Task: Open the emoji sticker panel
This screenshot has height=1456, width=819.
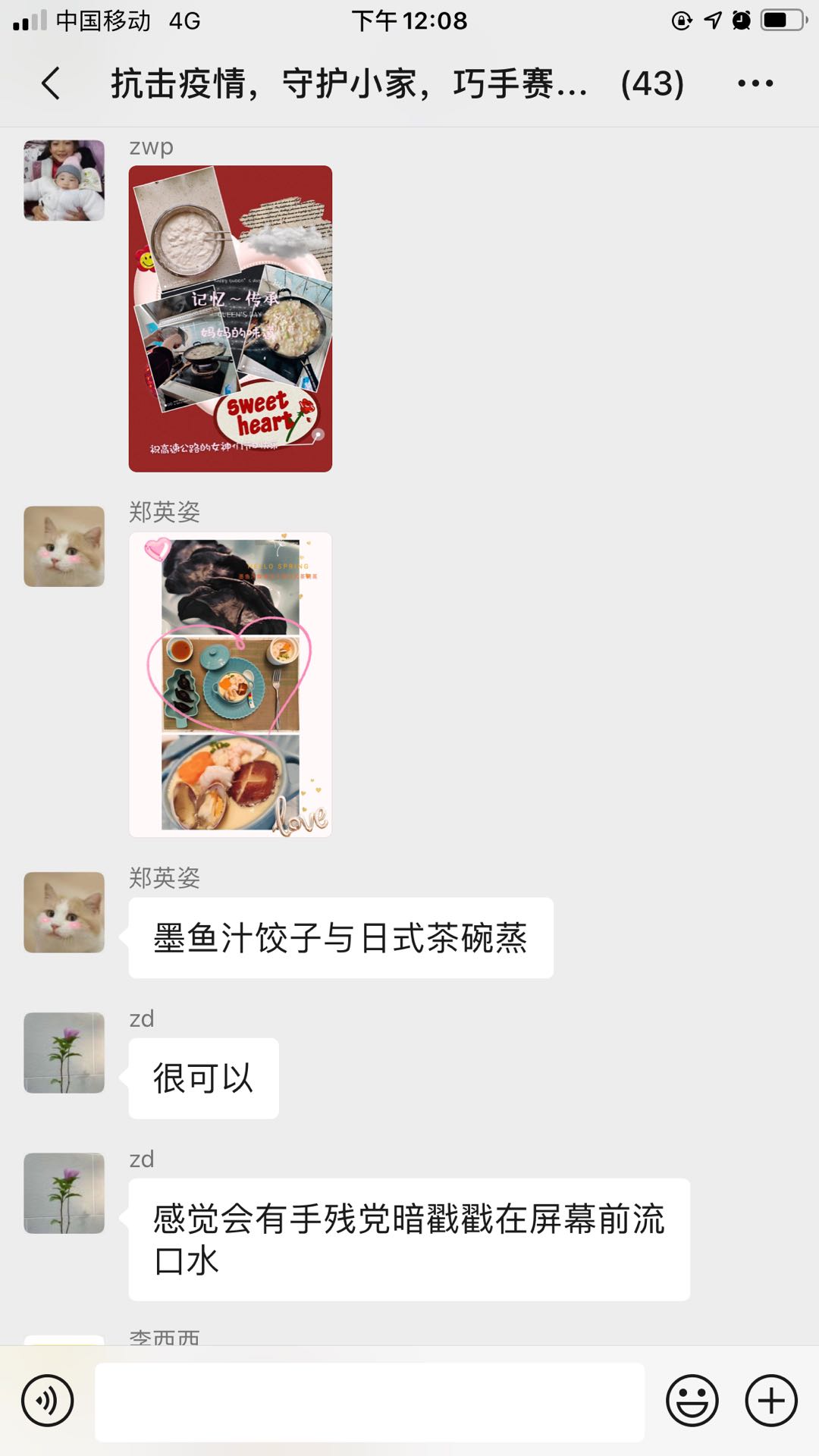Action: coord(692,1401)
